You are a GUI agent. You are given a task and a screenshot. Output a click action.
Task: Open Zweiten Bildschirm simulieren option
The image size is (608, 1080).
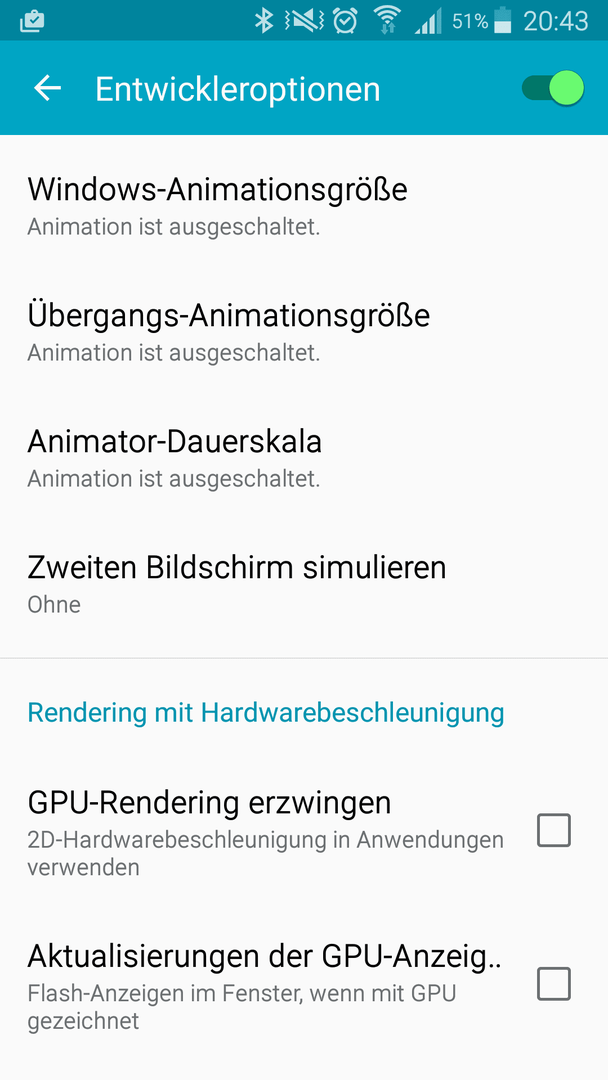coord(304,584)
